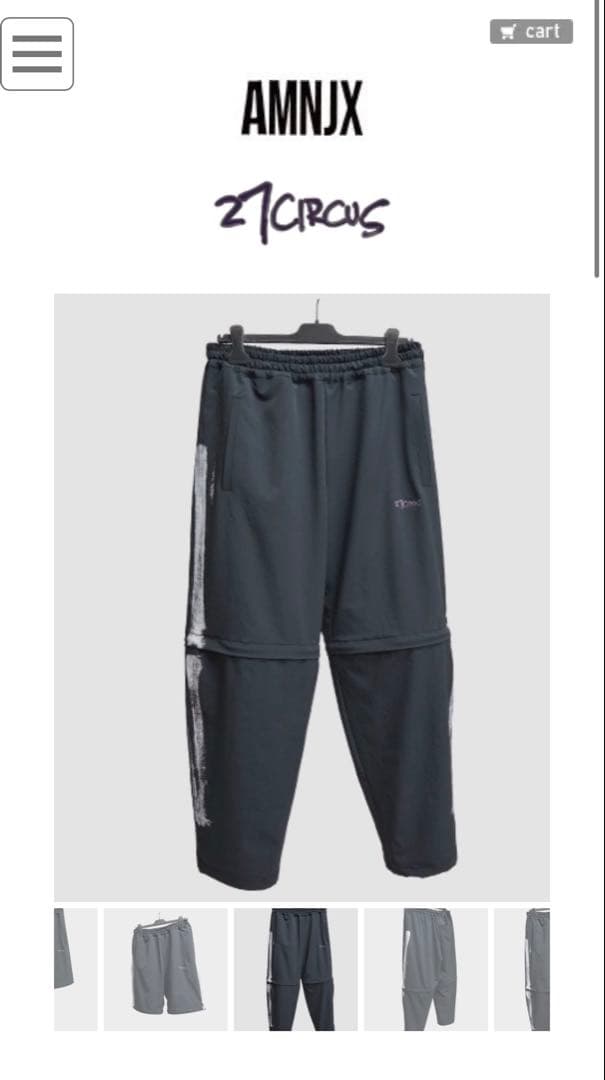Open the hamburger menu

37,54
